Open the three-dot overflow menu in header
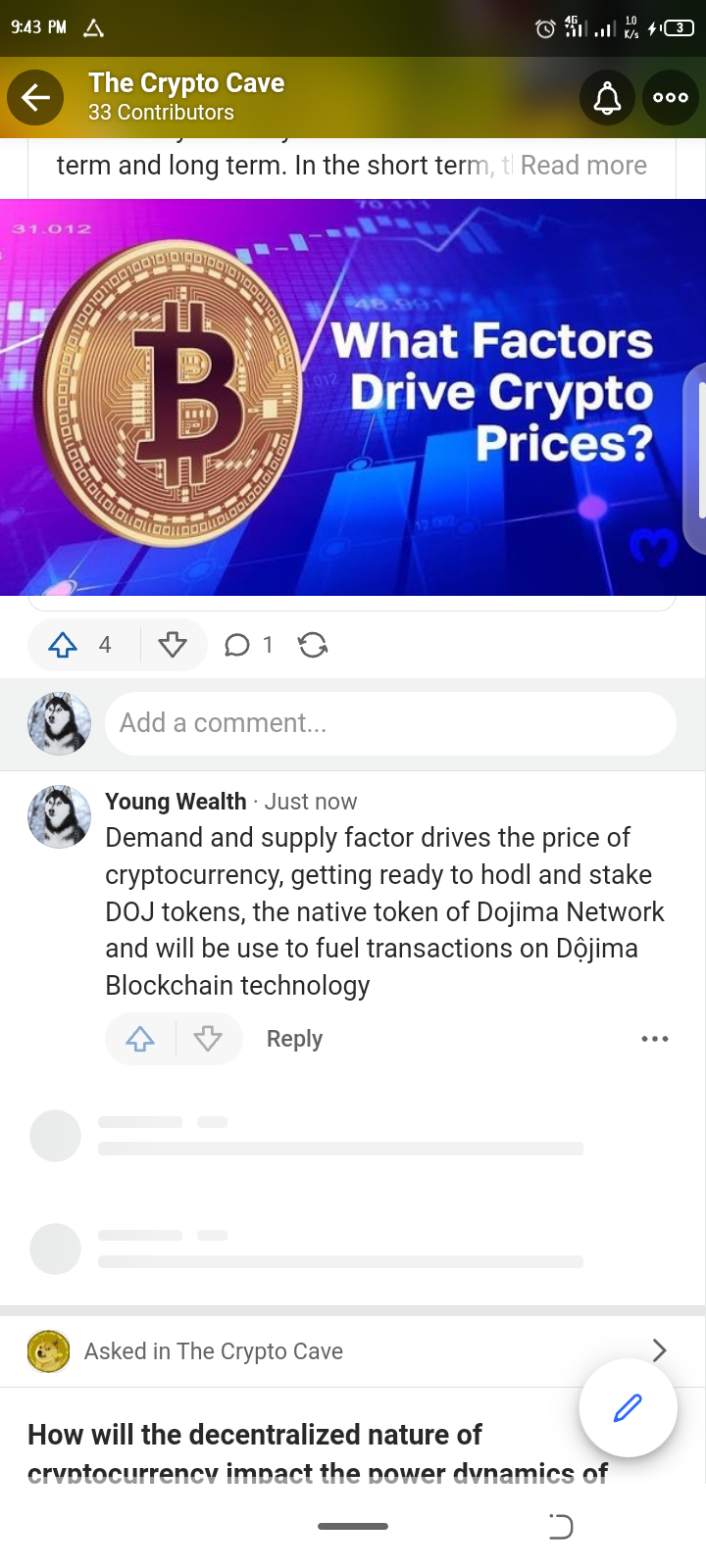 point(671,97)
